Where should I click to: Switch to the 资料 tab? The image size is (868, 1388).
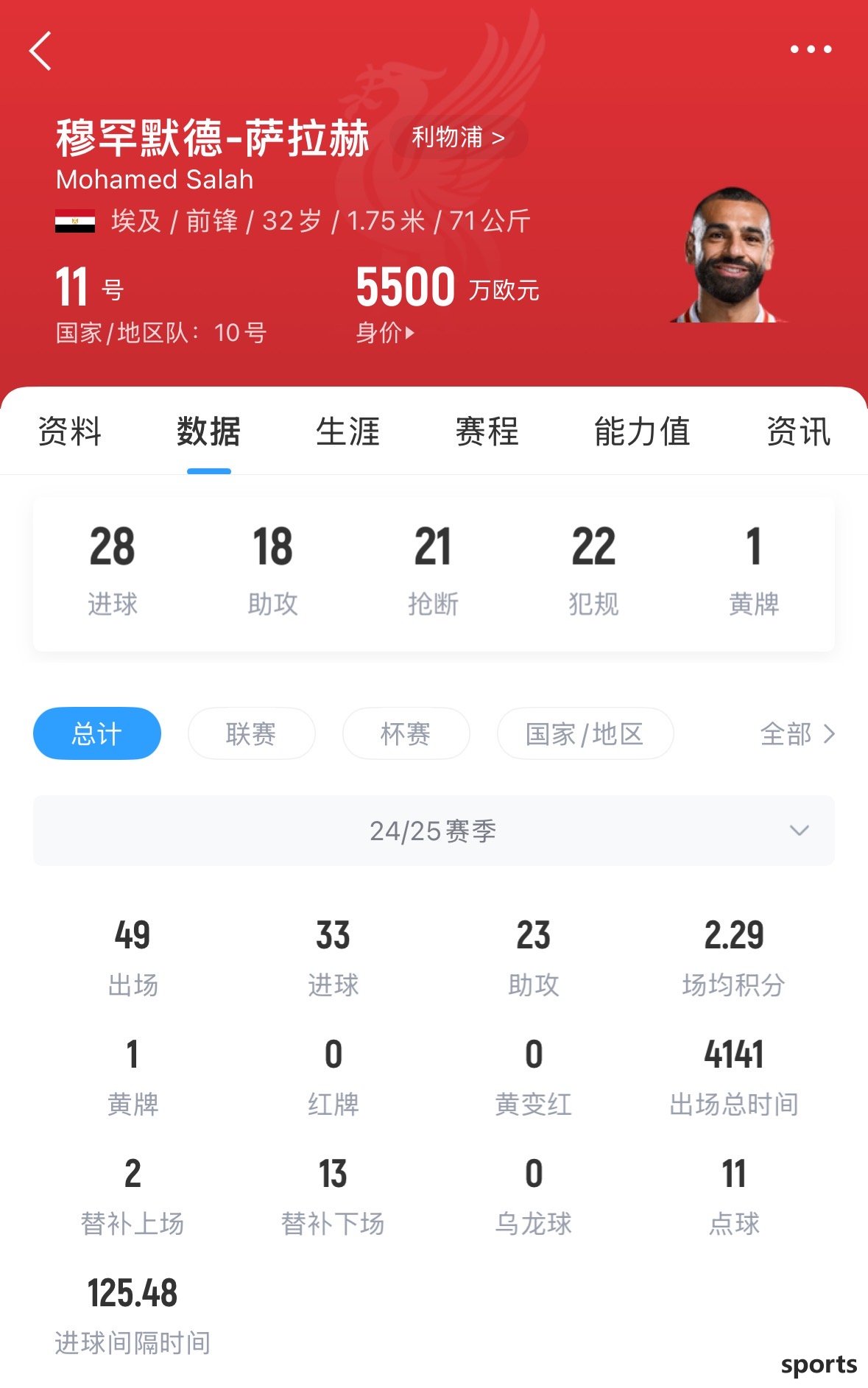70,431
